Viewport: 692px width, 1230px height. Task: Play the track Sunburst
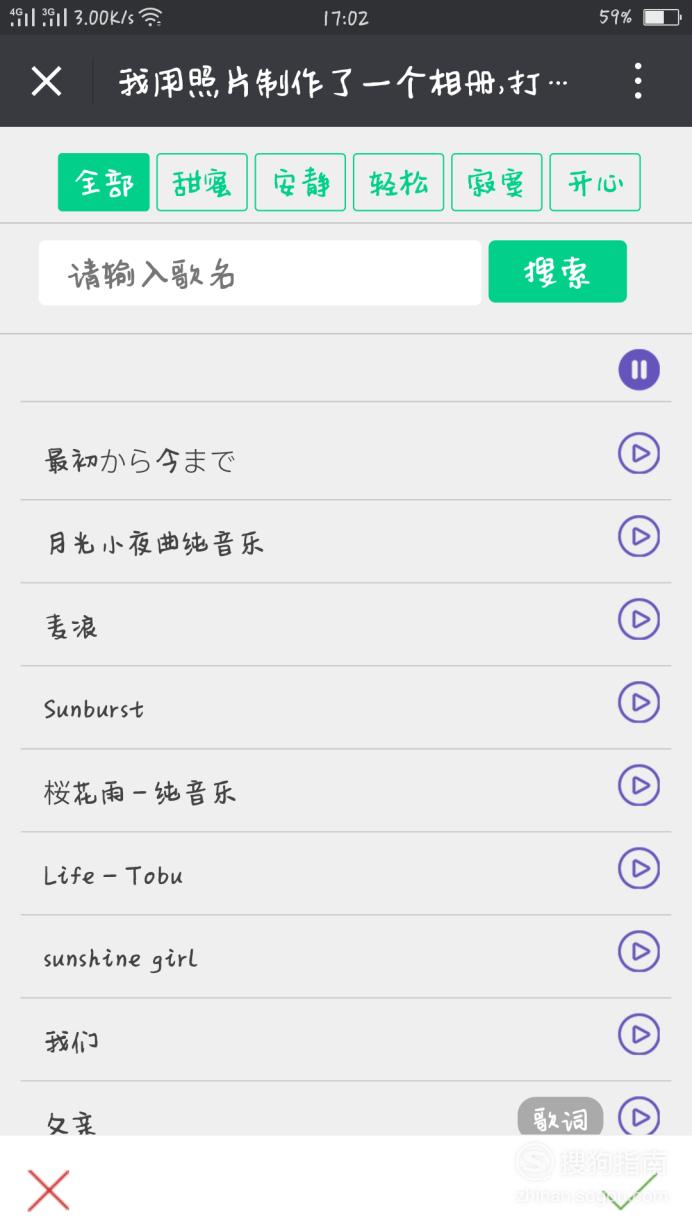click(639, 702)
